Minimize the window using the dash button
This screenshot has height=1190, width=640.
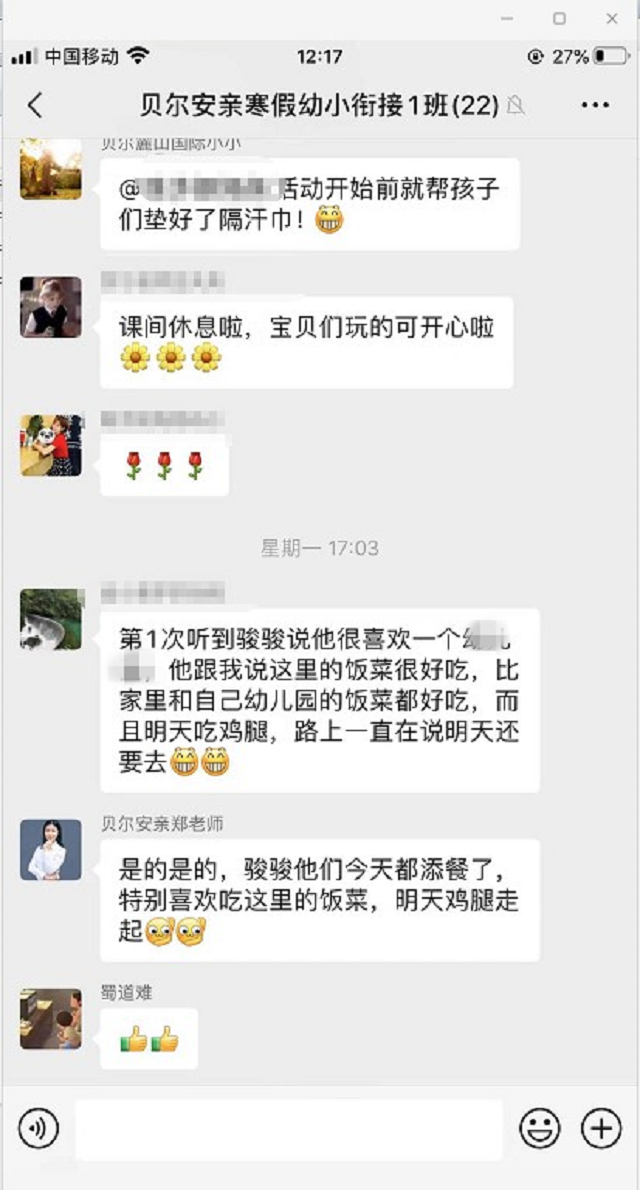pyautogui.click(x=506, y=19)
